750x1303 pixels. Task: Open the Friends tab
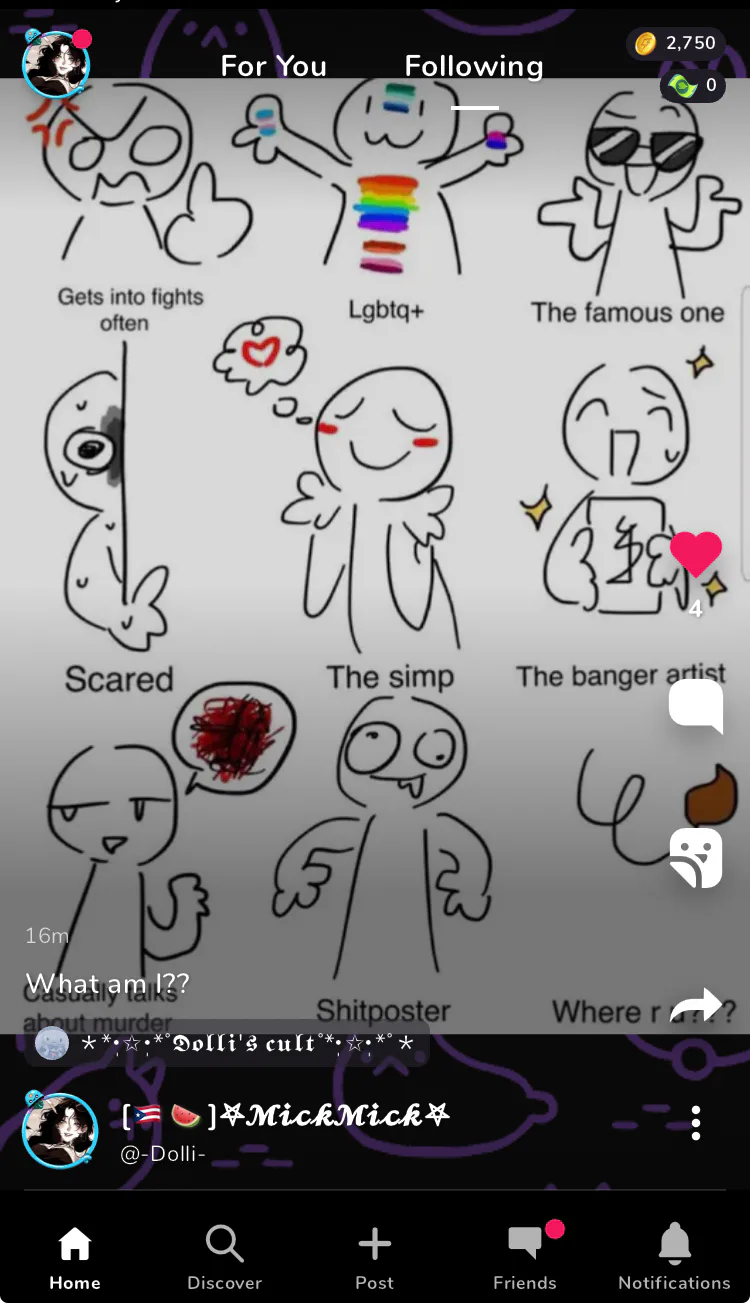click(525, 1258)
